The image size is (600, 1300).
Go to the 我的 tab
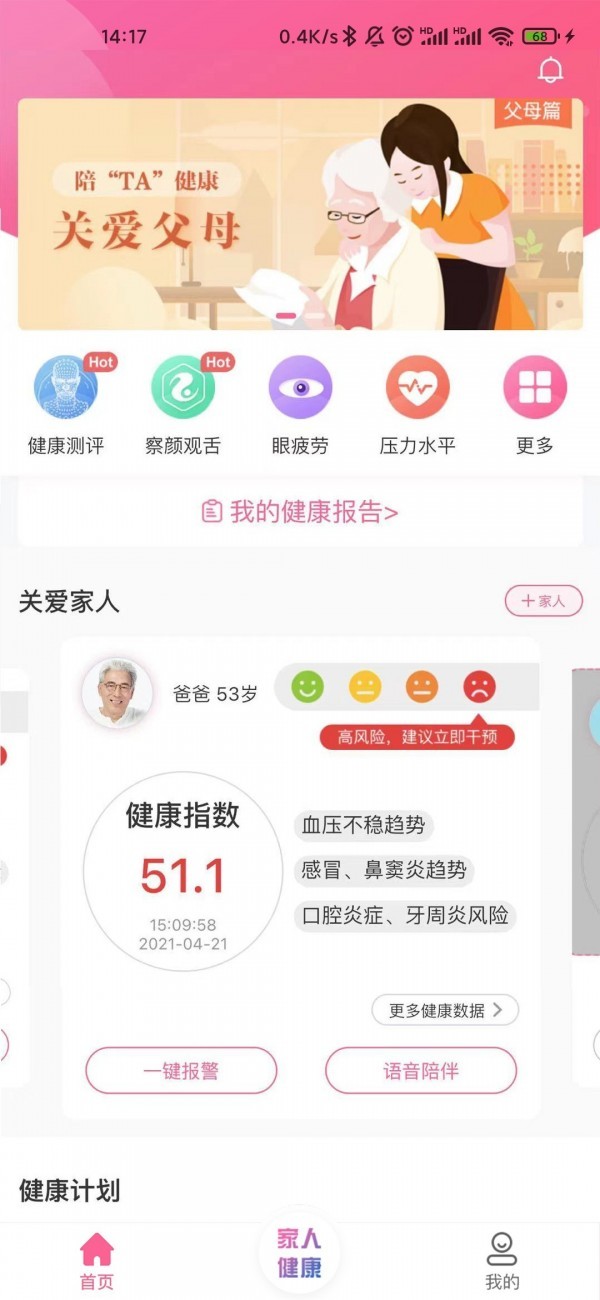click(x=502, y=1261)
